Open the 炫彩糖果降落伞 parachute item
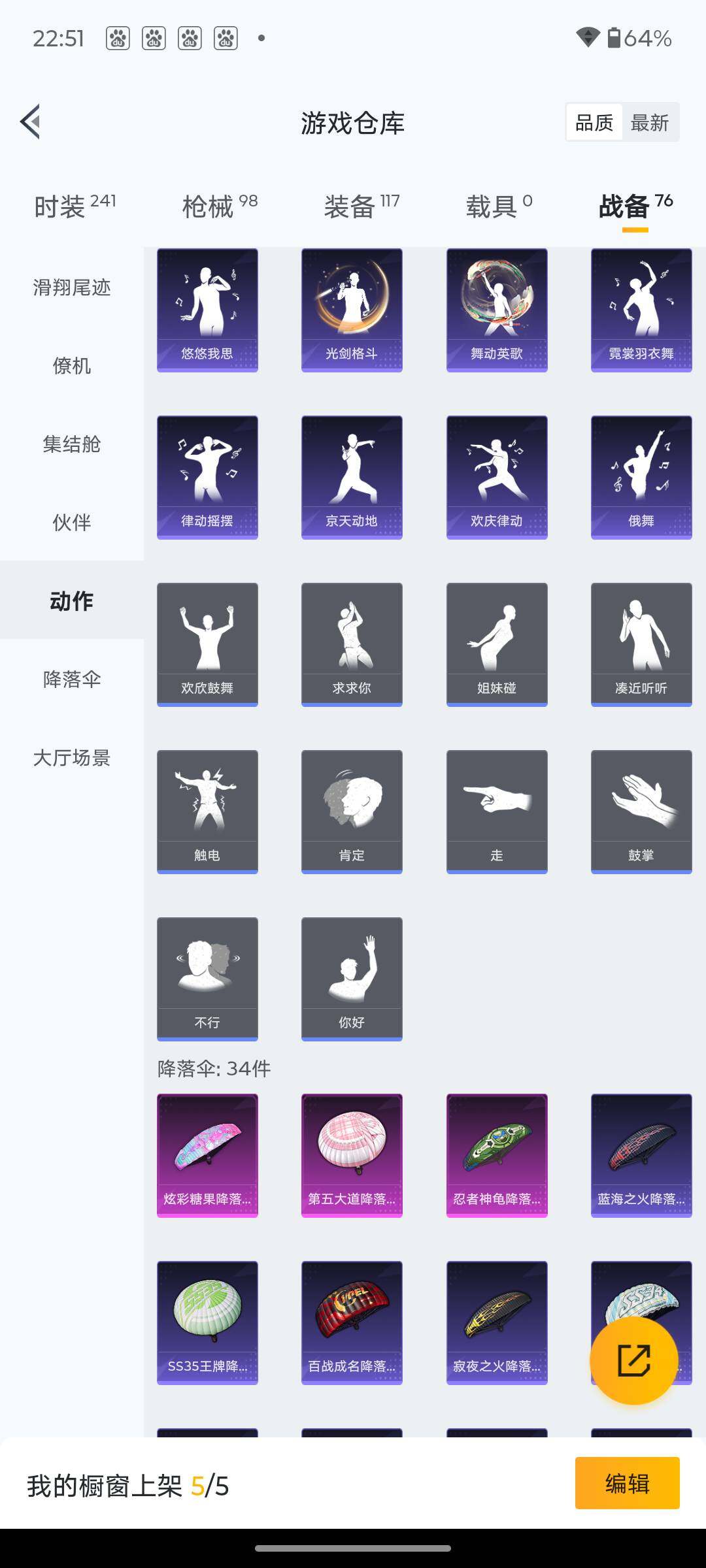Screen dimensions: 706x1568 point(207,1155)
